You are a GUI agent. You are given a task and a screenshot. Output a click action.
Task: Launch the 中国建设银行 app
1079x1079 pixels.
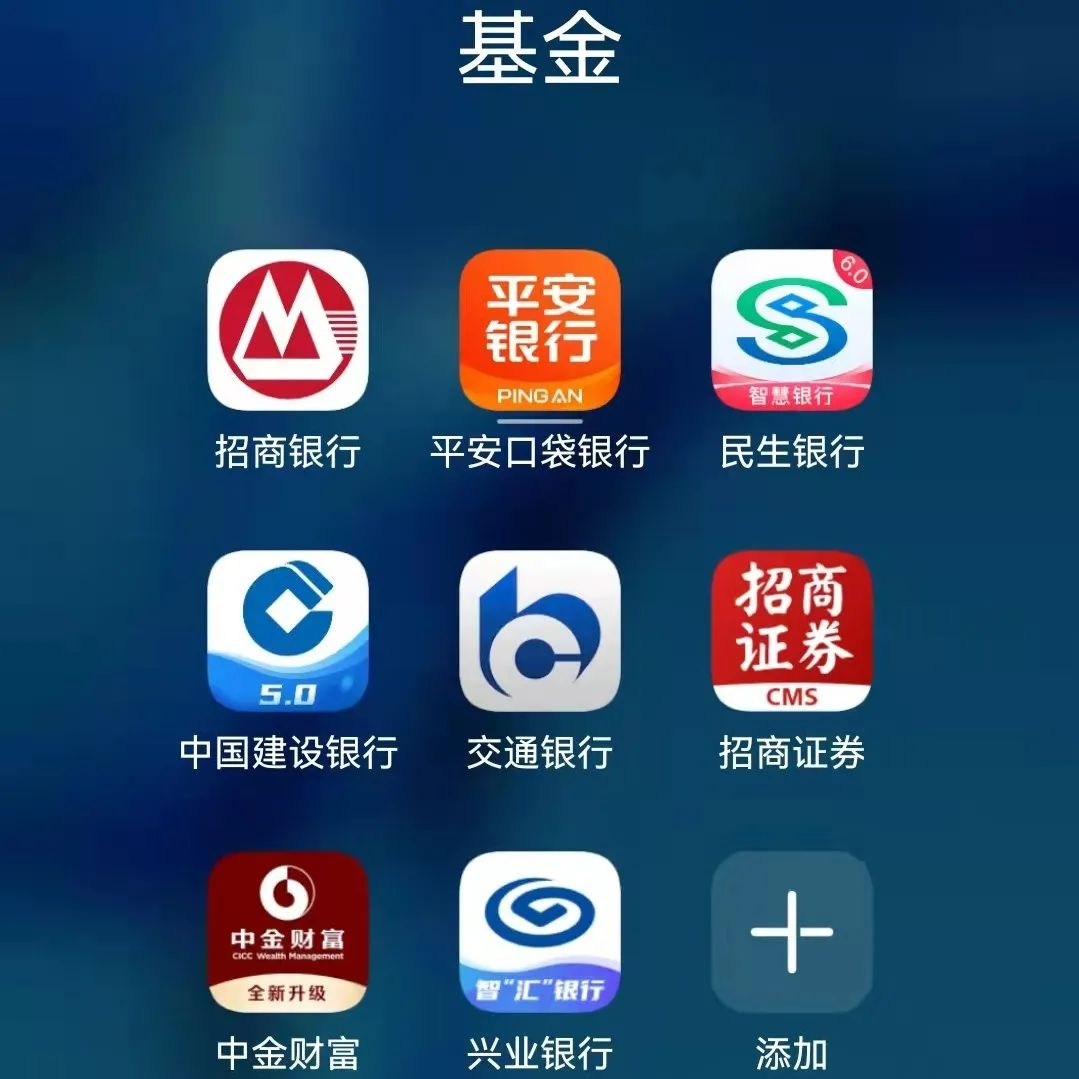(x=287, y=631)
